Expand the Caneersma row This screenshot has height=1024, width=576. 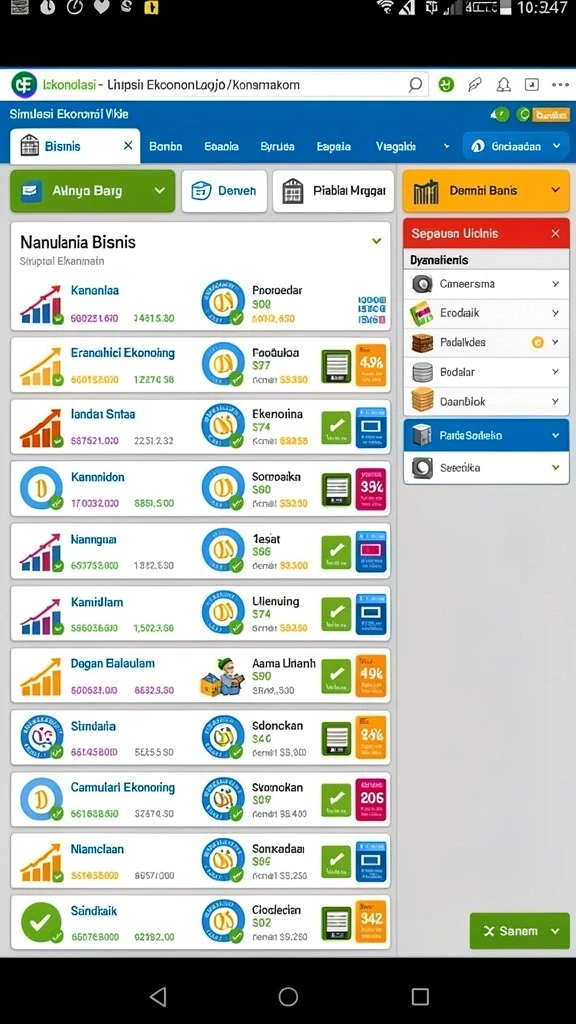point(486,284)
